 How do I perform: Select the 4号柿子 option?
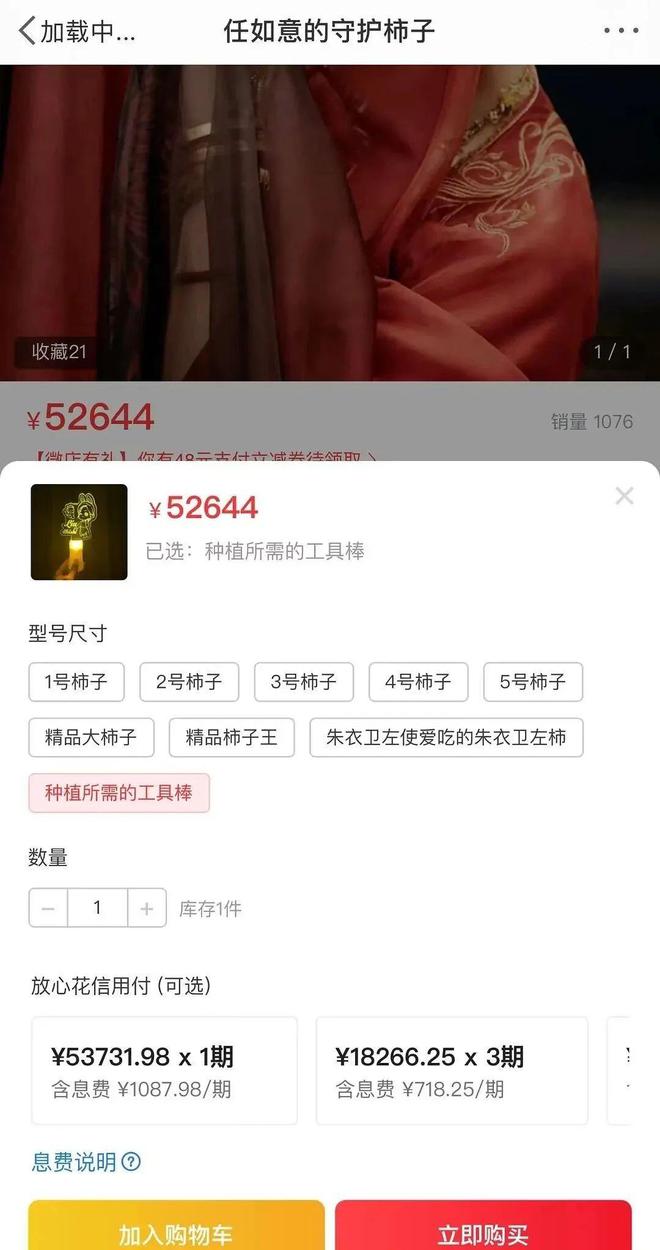pyautogui.click(x=418, y=682)
